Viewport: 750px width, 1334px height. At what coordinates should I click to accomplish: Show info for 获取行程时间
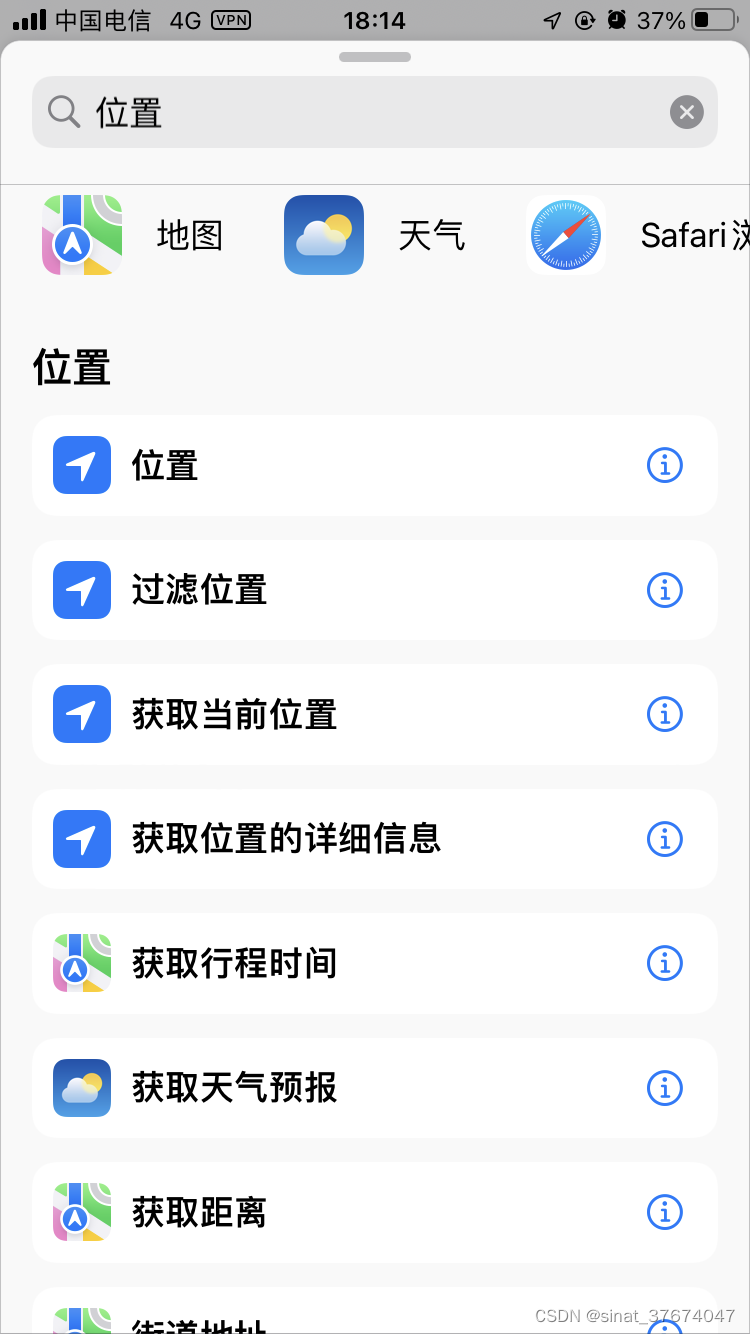pos(664,963)
